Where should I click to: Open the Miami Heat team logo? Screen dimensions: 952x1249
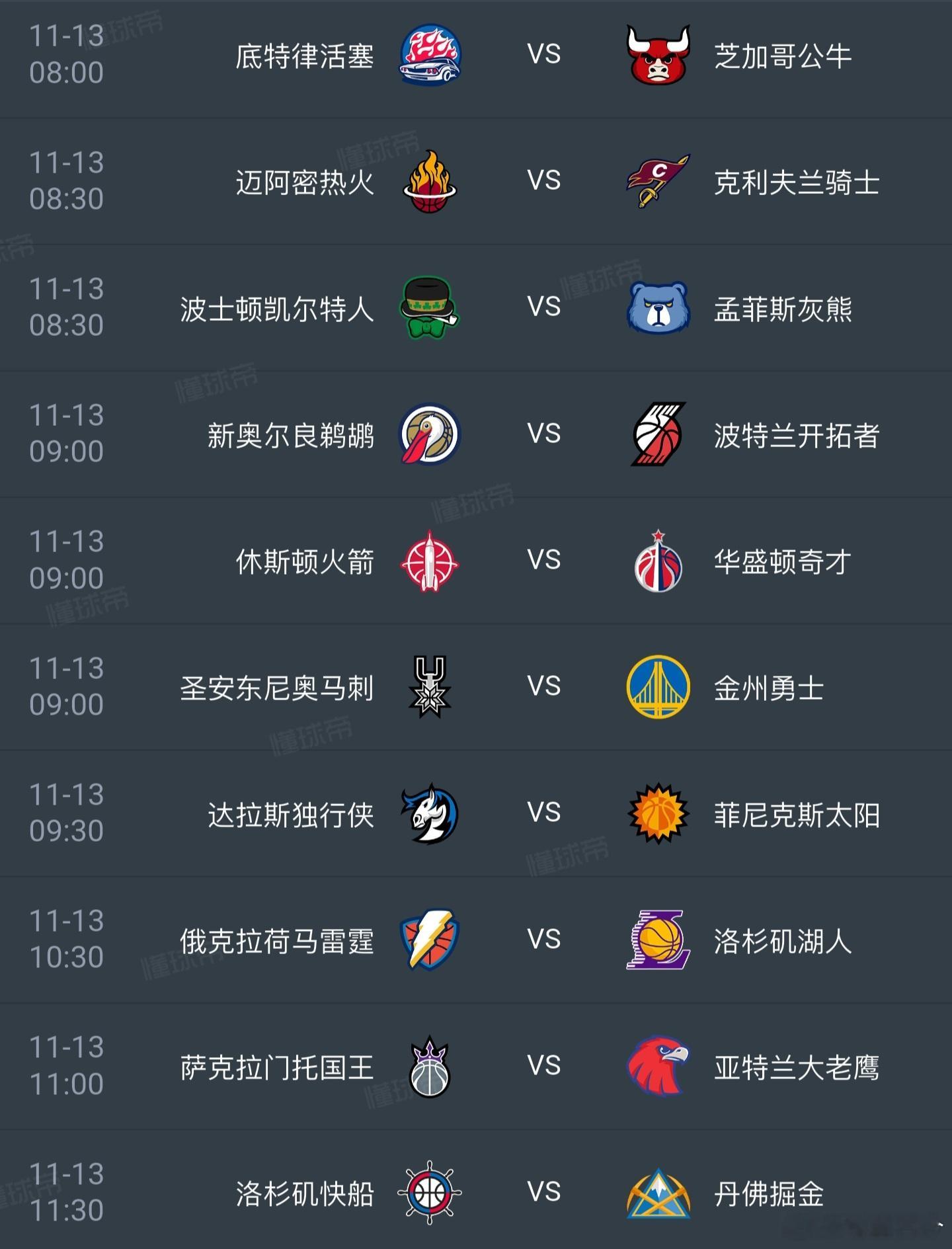pos(429,180)
